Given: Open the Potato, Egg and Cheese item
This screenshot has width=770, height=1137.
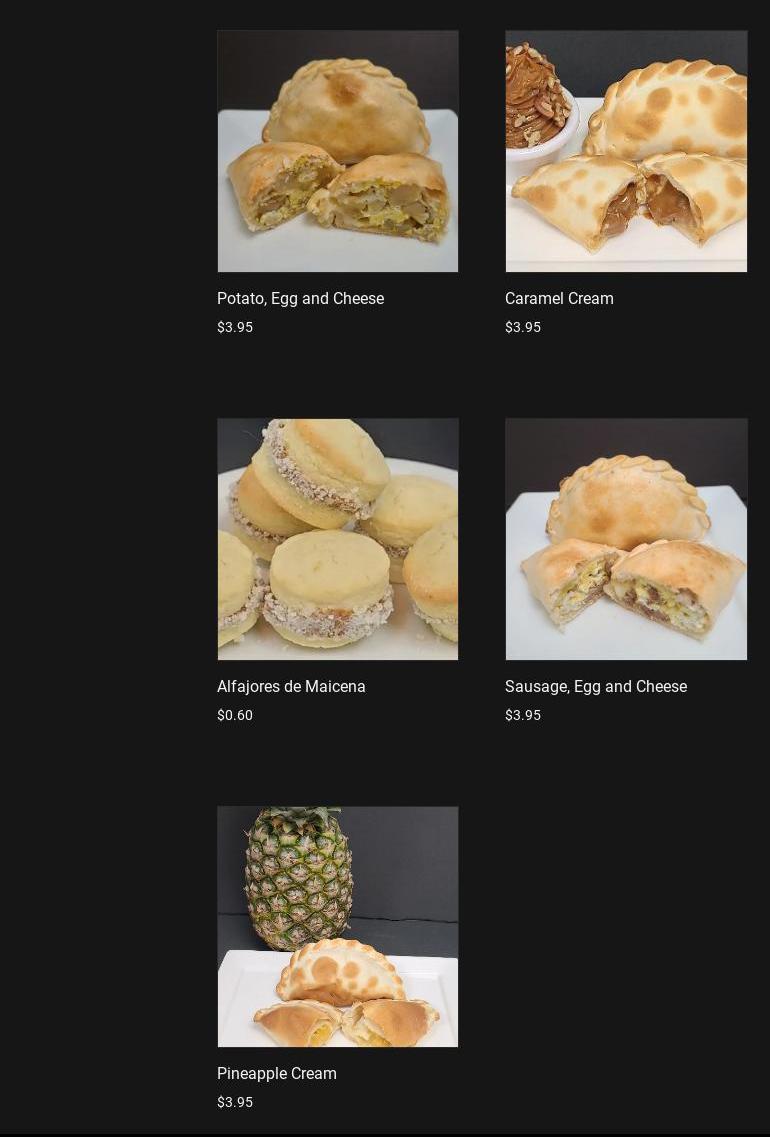Looking at the screenshot, I should coord(337,152).
